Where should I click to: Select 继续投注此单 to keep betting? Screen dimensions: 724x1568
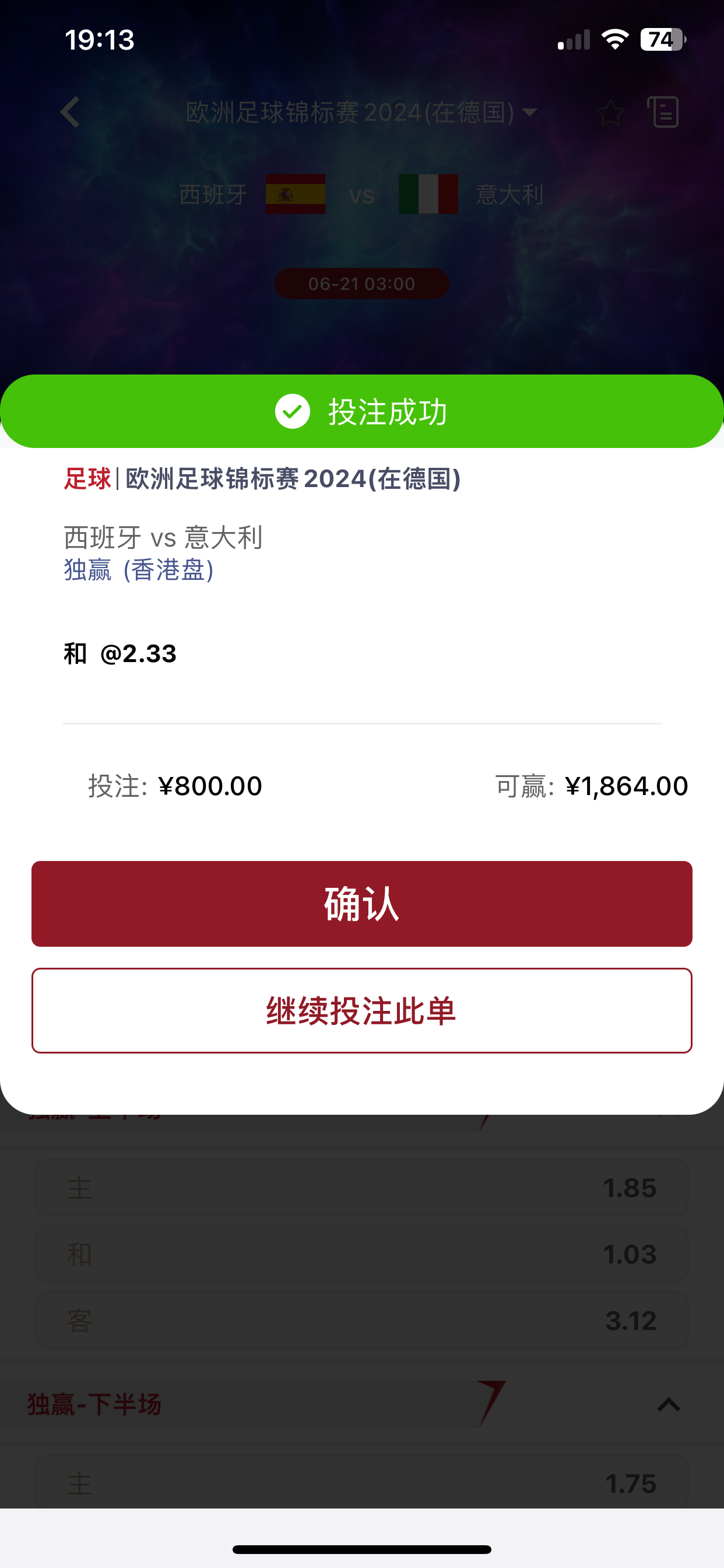[362, 1010]
